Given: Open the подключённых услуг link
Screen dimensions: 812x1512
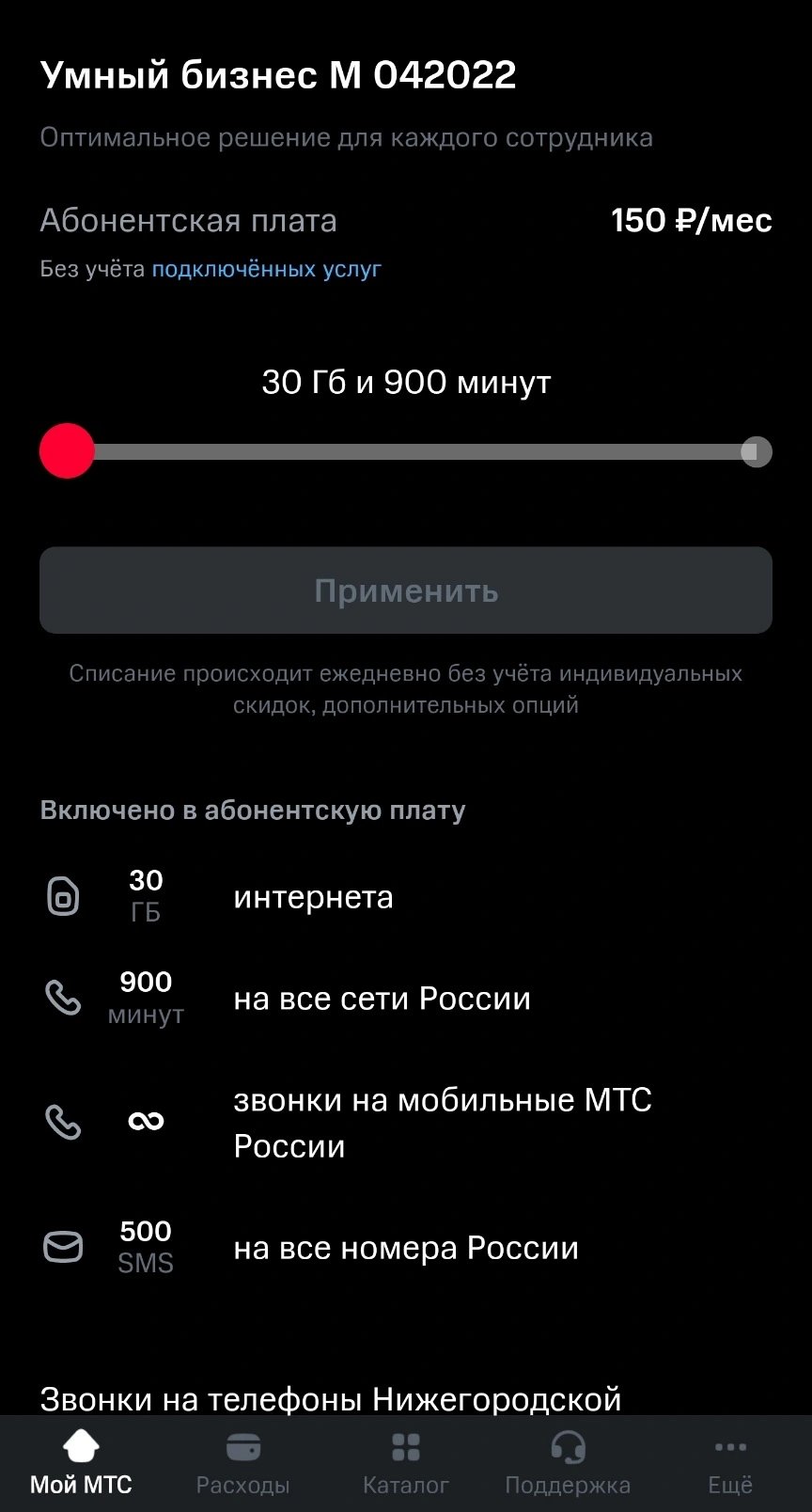Looking at the screenshot, I should tap(266, 269).
